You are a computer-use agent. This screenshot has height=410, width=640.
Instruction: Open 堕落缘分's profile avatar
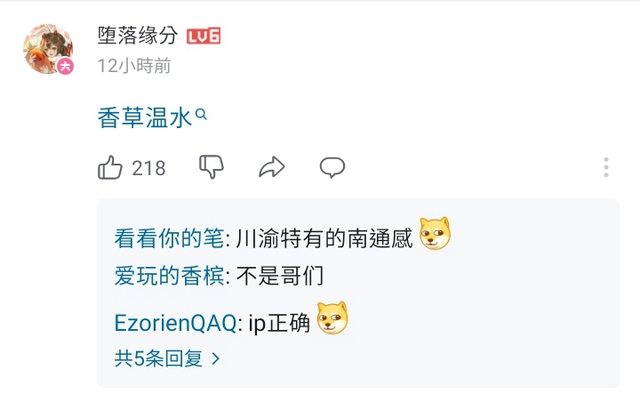[48, 47]
